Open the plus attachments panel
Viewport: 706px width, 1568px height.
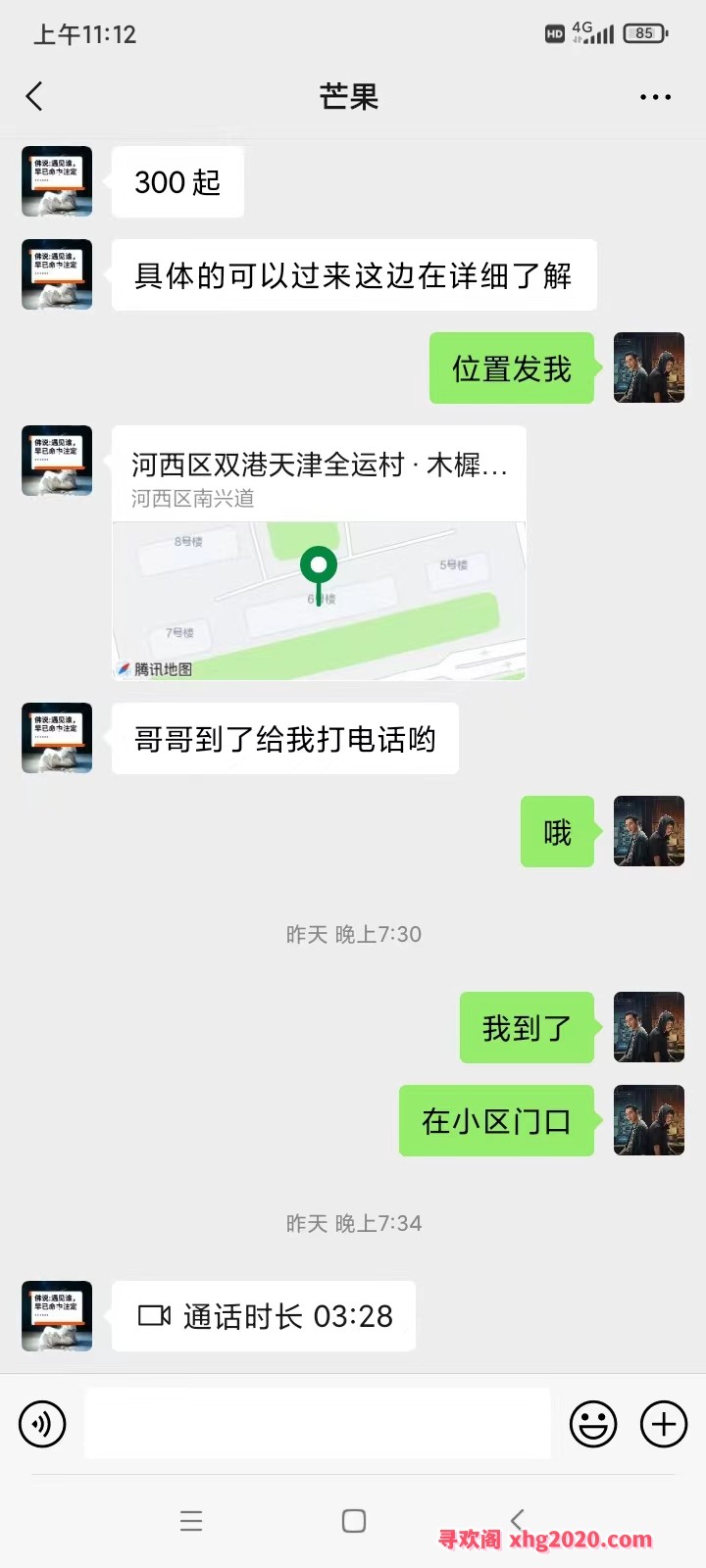point(664,1424)
